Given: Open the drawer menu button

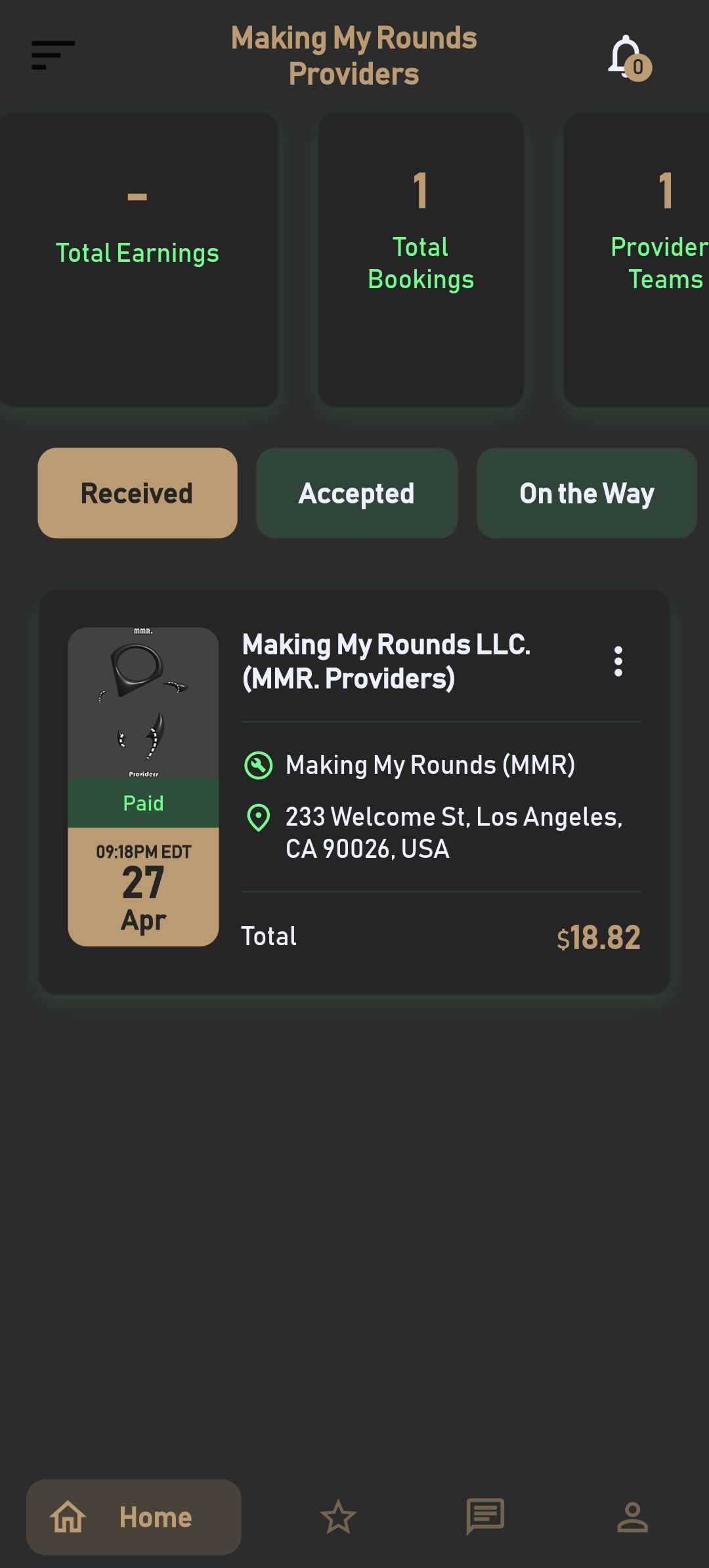Looking at the screenshot, I should point(53,55).
